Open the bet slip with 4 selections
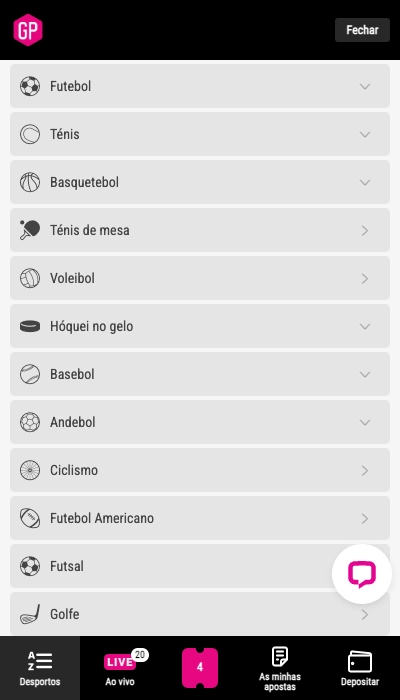The image size is (400, 700). point(200,668)
